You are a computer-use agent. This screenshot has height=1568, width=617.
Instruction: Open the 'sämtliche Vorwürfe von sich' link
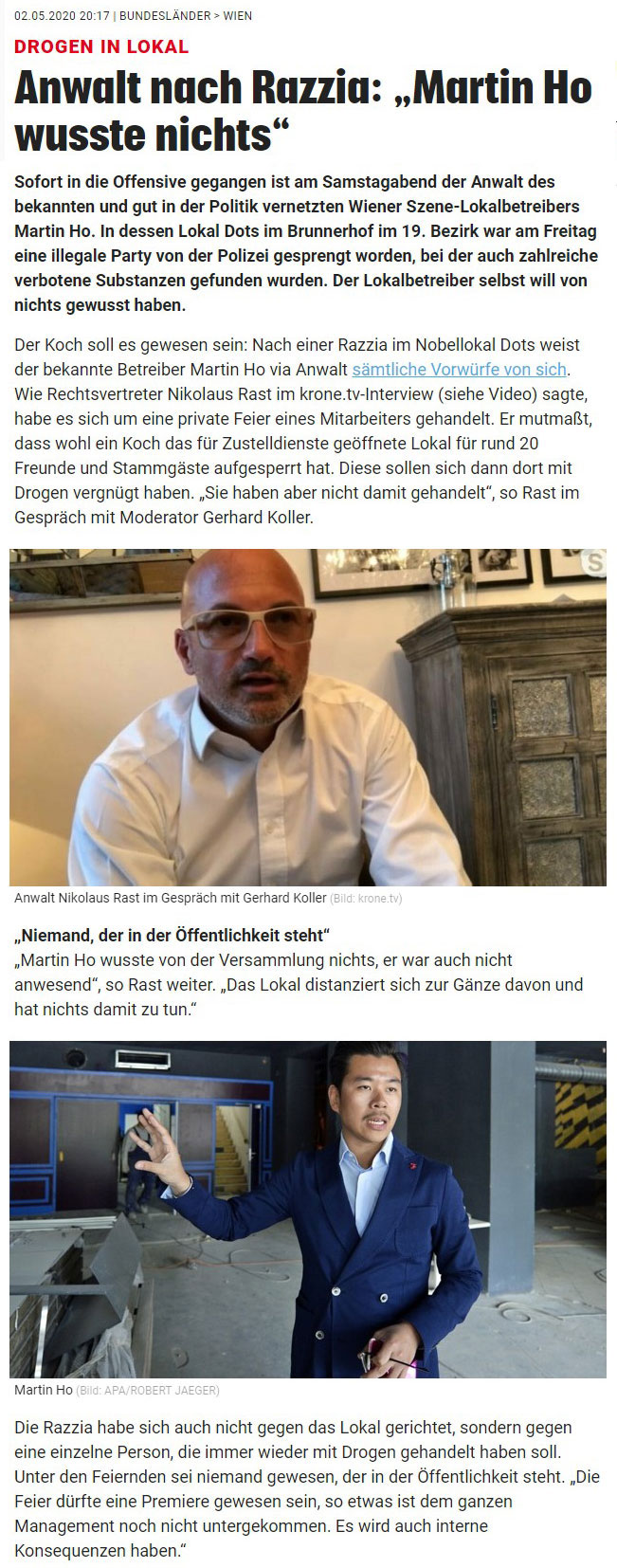pos(459,370)
